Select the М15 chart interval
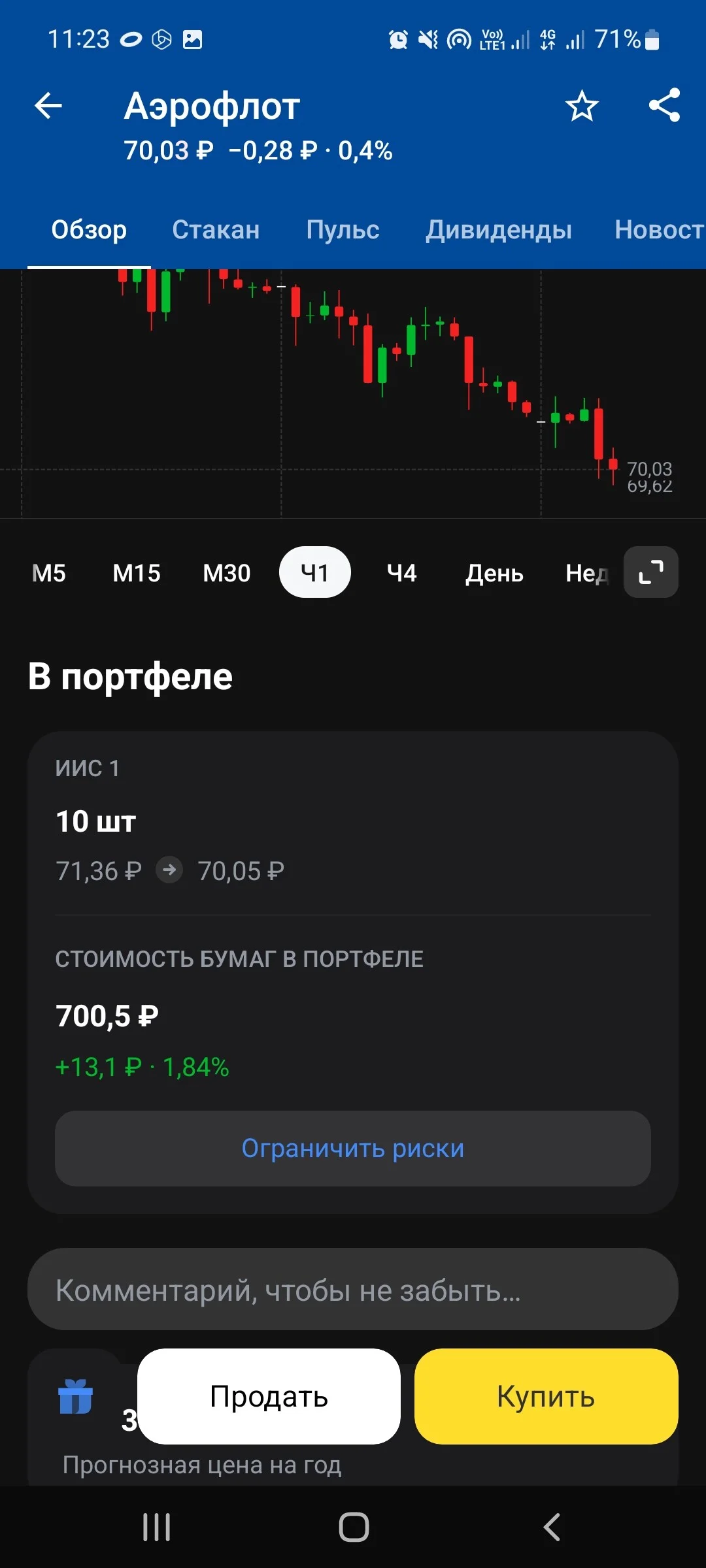Screen dimensions: 706x1568 click(x=137, y=573)
